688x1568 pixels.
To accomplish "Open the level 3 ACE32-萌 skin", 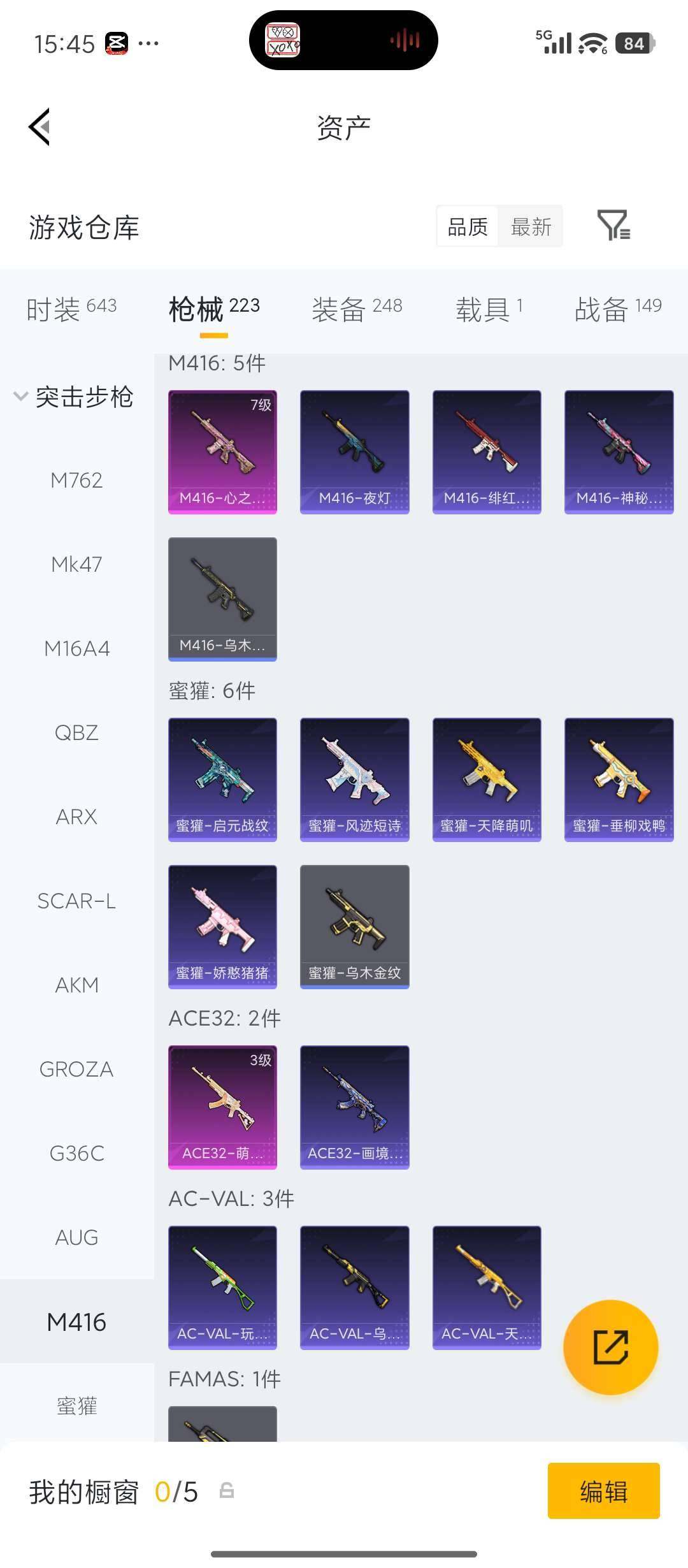I will (222, 1107).
